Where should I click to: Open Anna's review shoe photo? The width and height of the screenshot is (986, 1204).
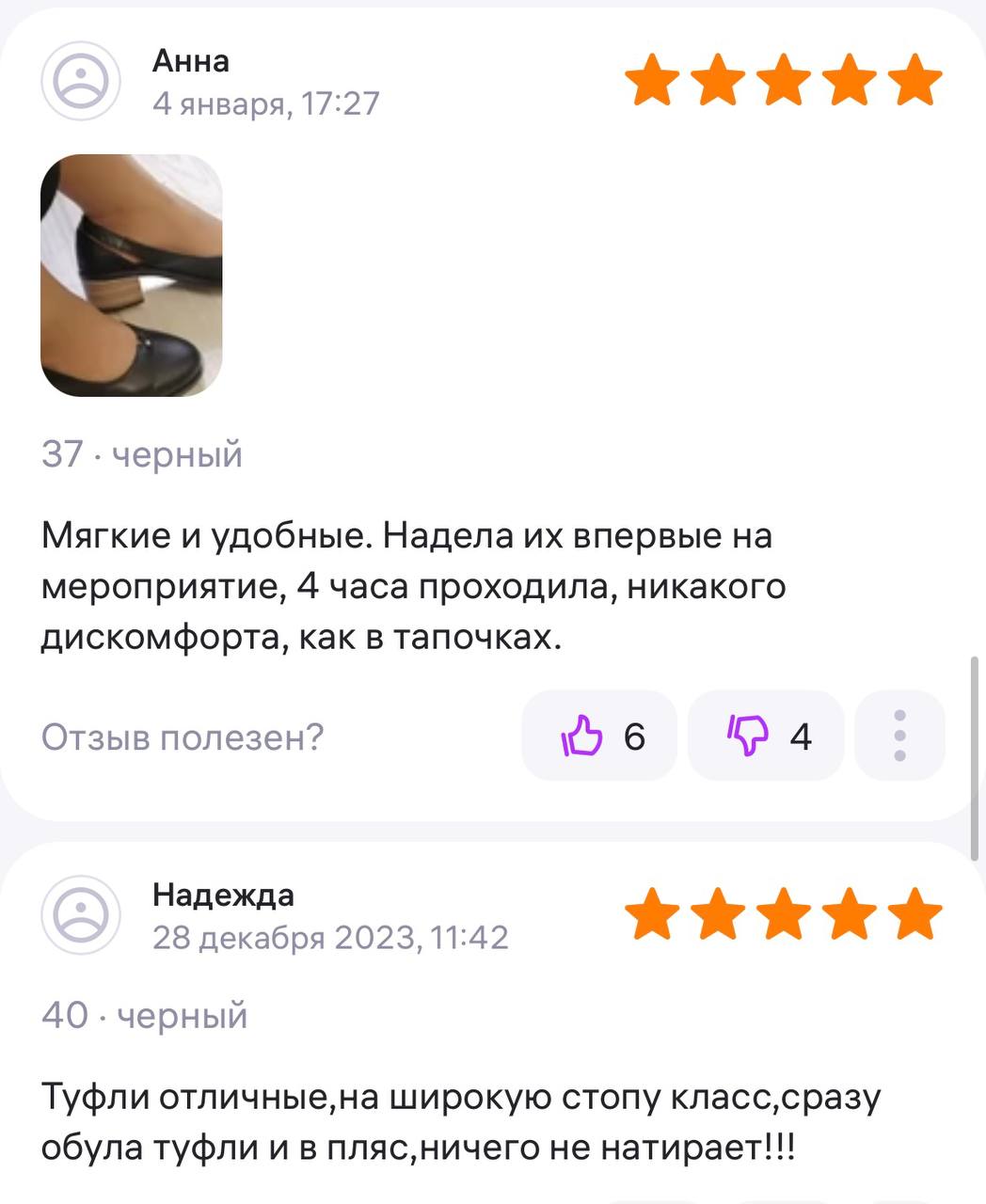[x=132, y=276]
